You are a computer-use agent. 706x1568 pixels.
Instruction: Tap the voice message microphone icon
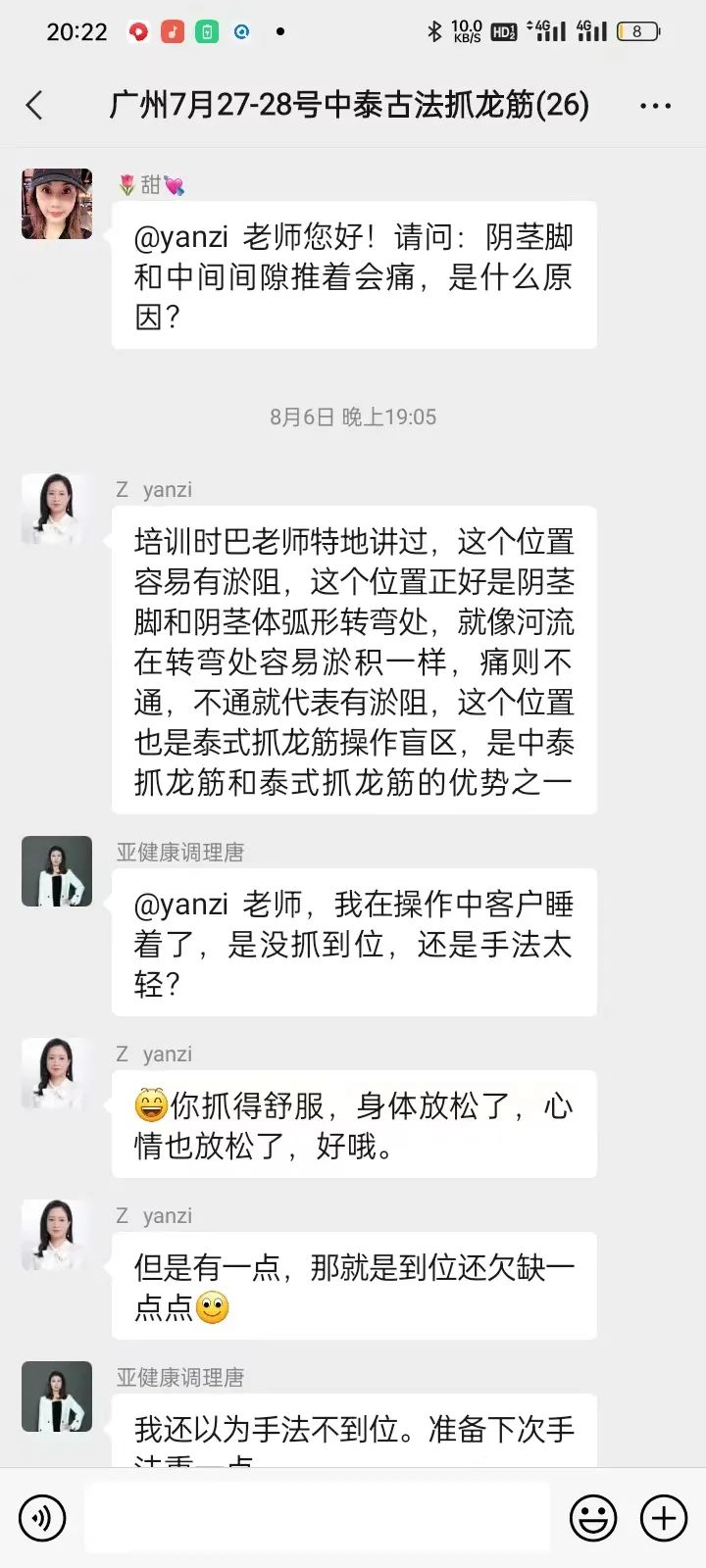(x=41, y=1516)
